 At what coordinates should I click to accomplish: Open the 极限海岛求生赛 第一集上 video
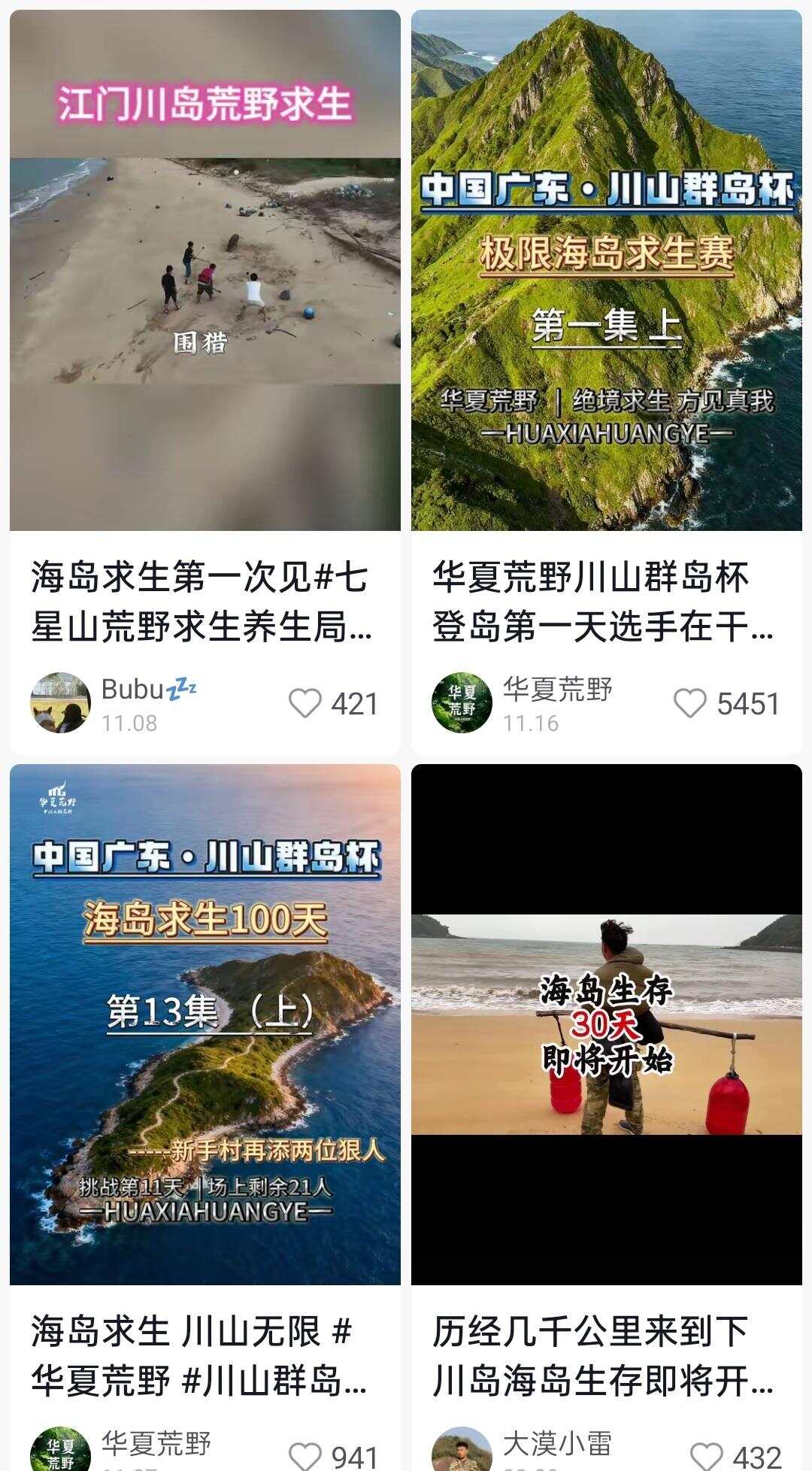tap(606, 271)
